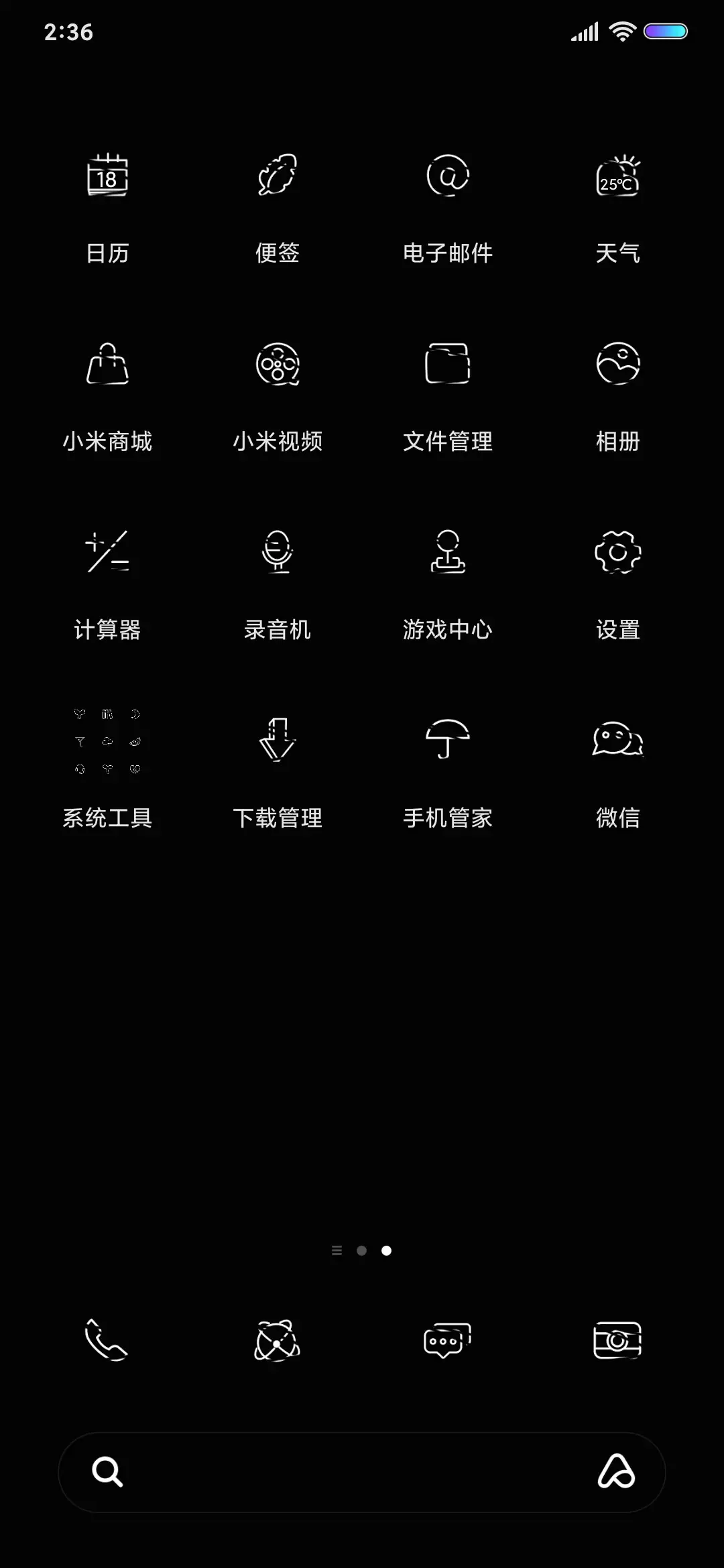Launch 下载管理 (Download Manager)

(278, 742)
